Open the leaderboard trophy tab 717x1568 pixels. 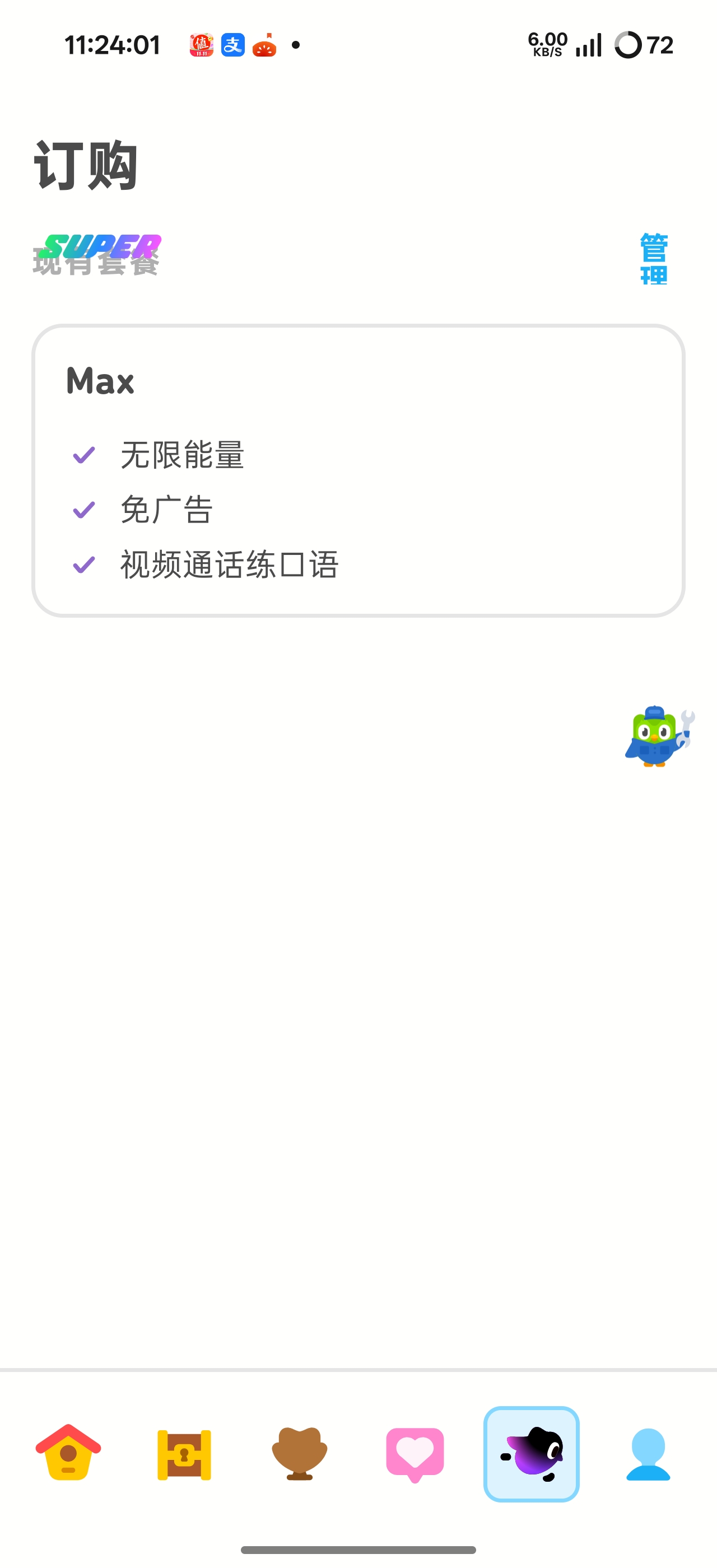(x=300, y=1453)
